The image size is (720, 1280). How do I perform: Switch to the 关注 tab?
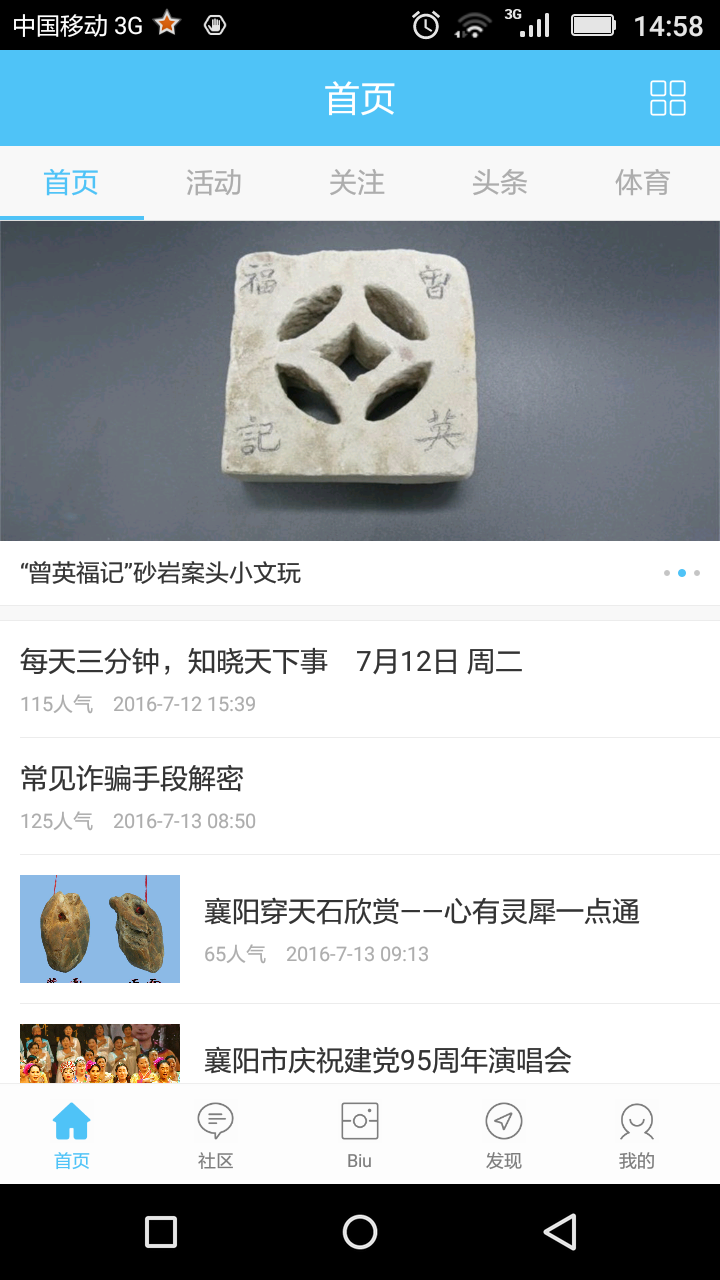(357, 183)
